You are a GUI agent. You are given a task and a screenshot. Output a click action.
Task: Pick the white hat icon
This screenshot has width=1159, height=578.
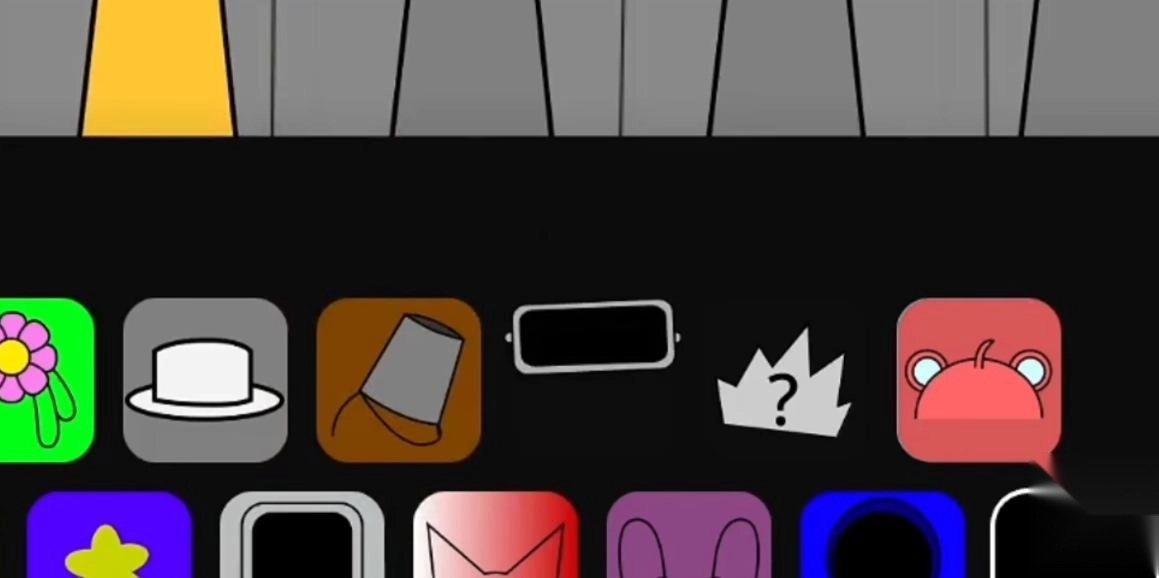[x=205, y=380]
